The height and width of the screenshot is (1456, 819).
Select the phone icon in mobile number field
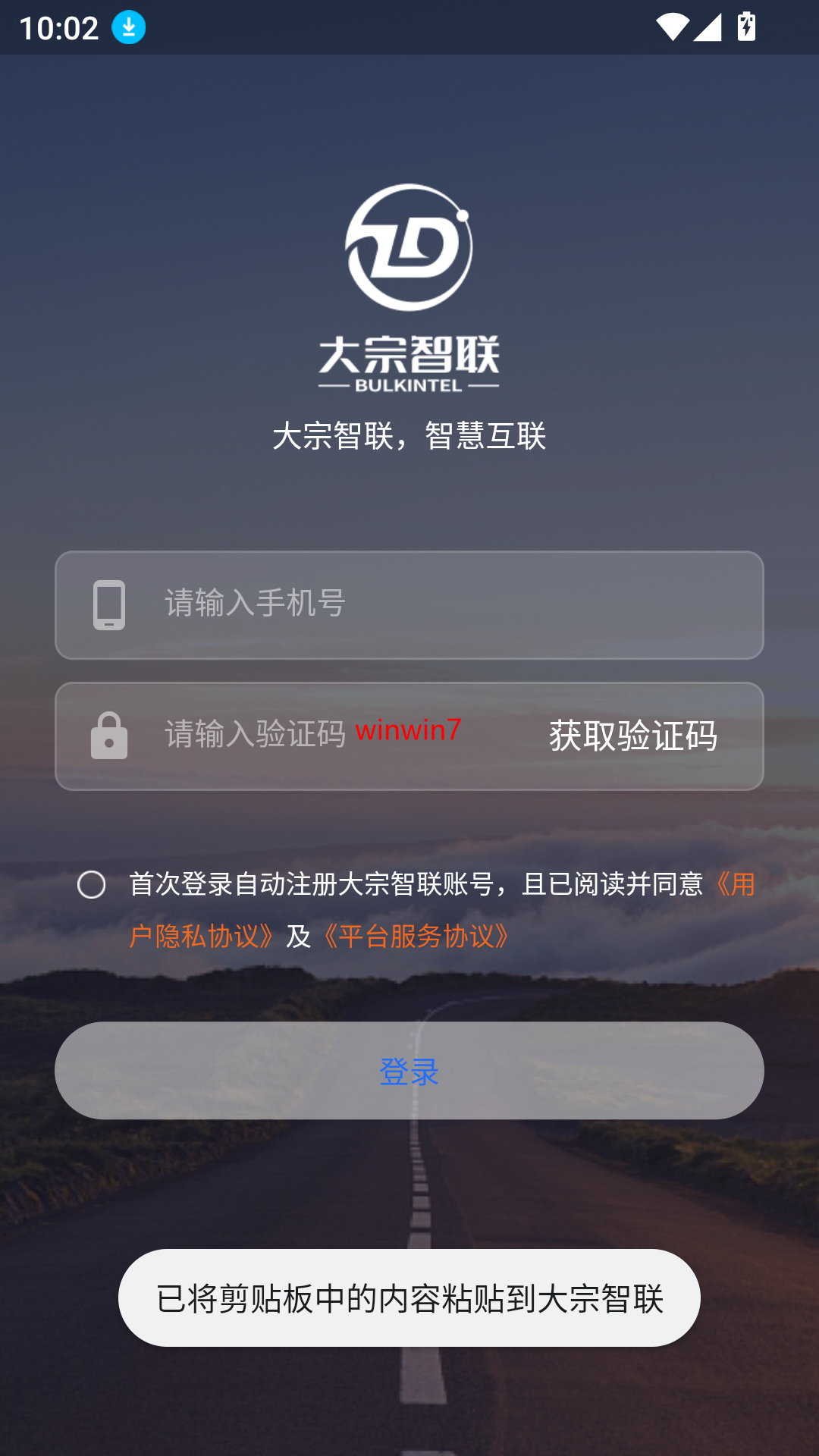point(108,604)
